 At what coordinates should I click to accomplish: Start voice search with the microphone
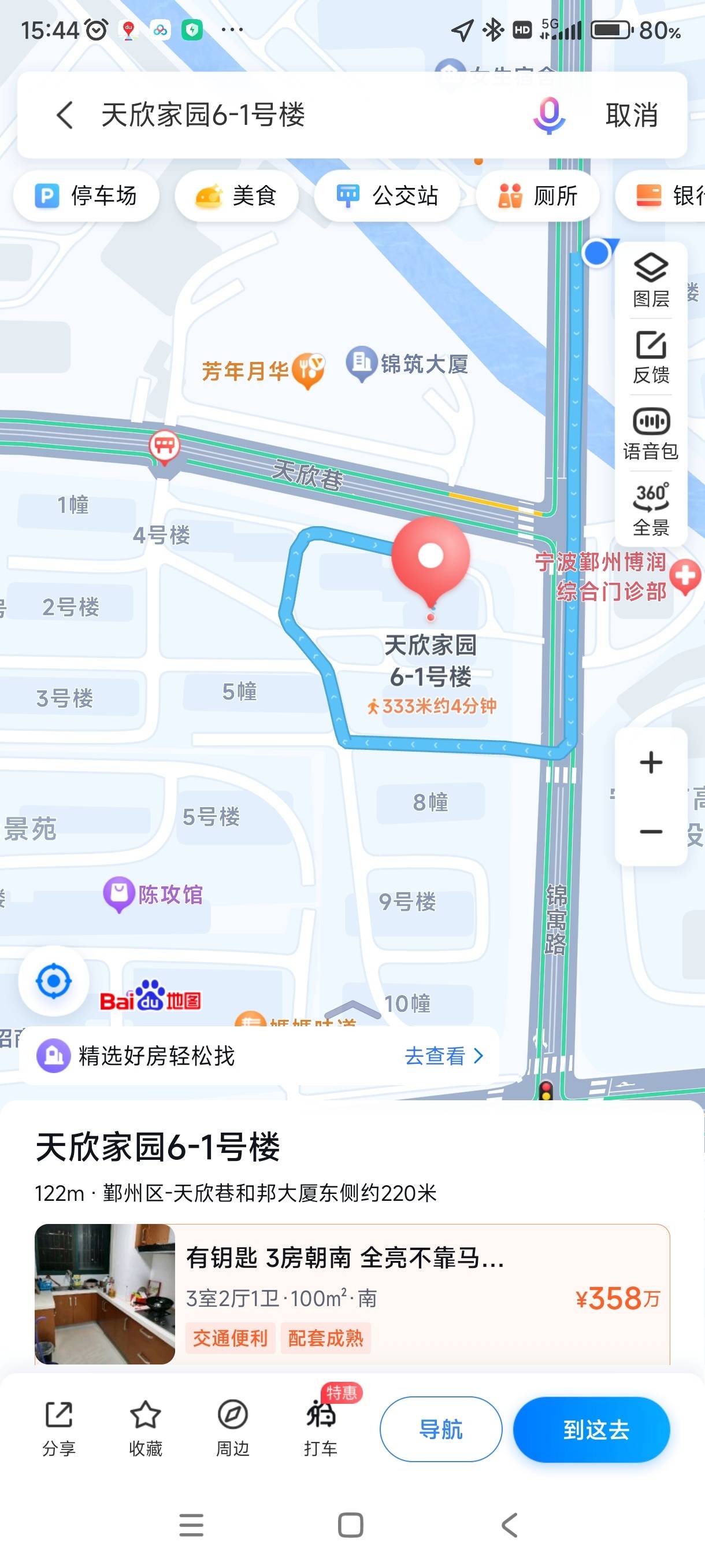(x=548, y=114)
